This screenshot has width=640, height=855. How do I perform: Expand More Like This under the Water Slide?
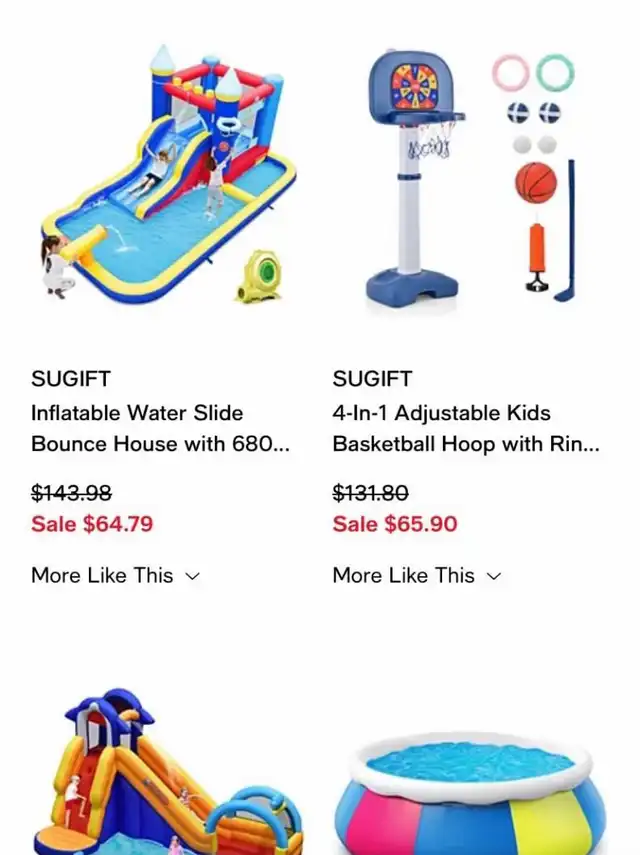coord(115,575)
